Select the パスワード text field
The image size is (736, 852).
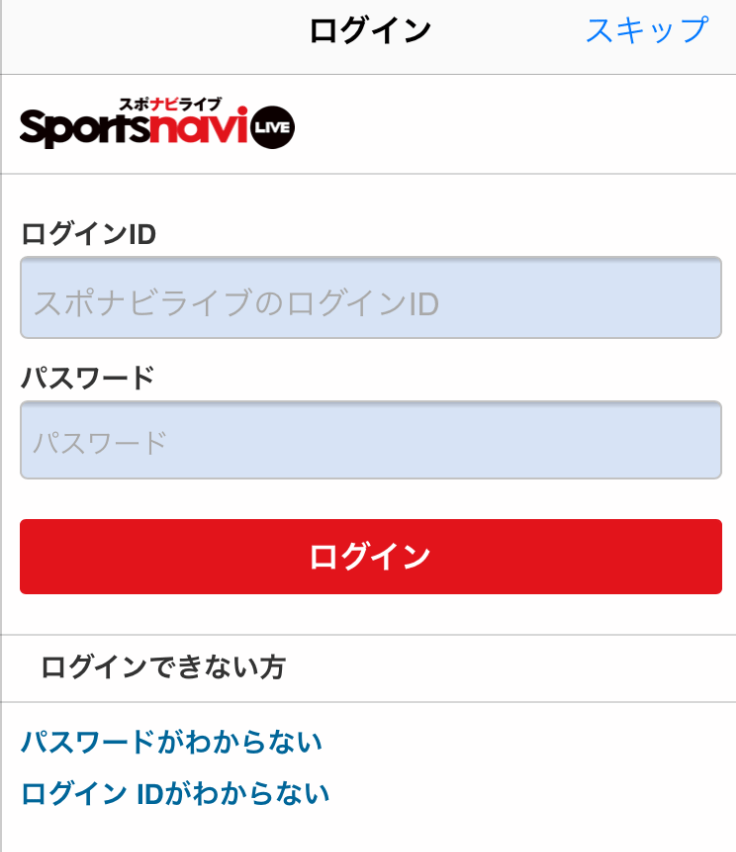click(370, 441)
